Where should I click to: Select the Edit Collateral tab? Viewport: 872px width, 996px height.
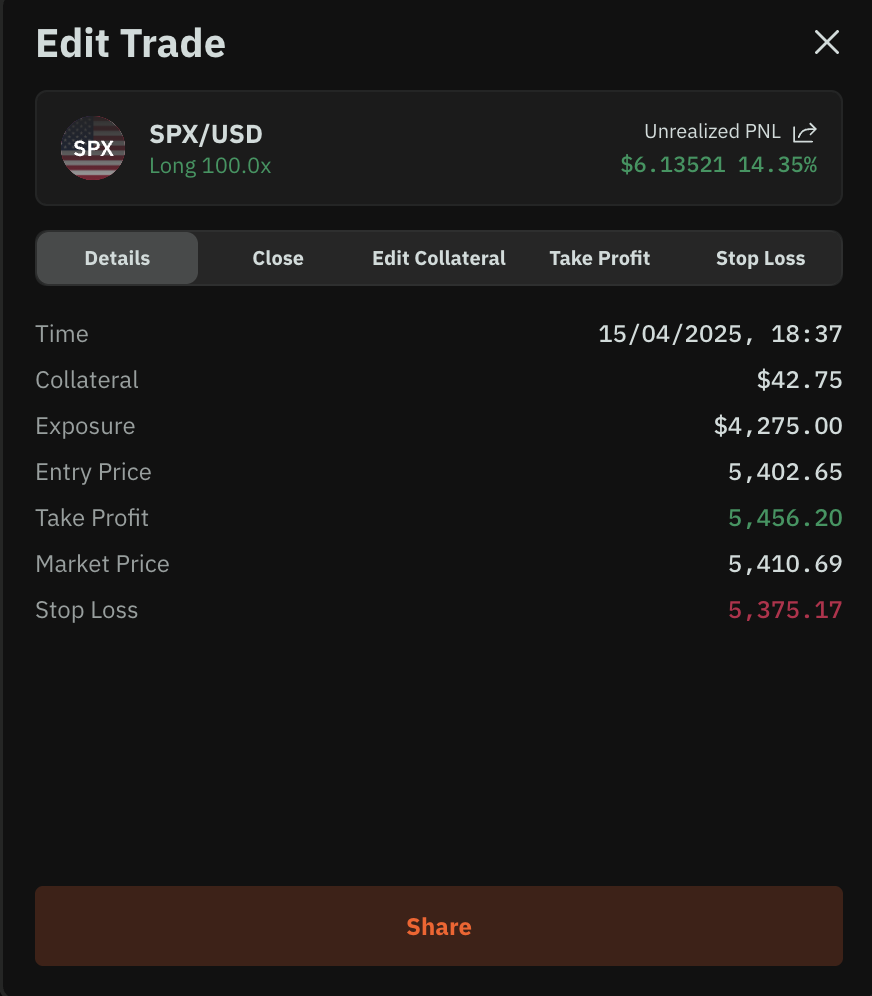[x=439, y=258]
